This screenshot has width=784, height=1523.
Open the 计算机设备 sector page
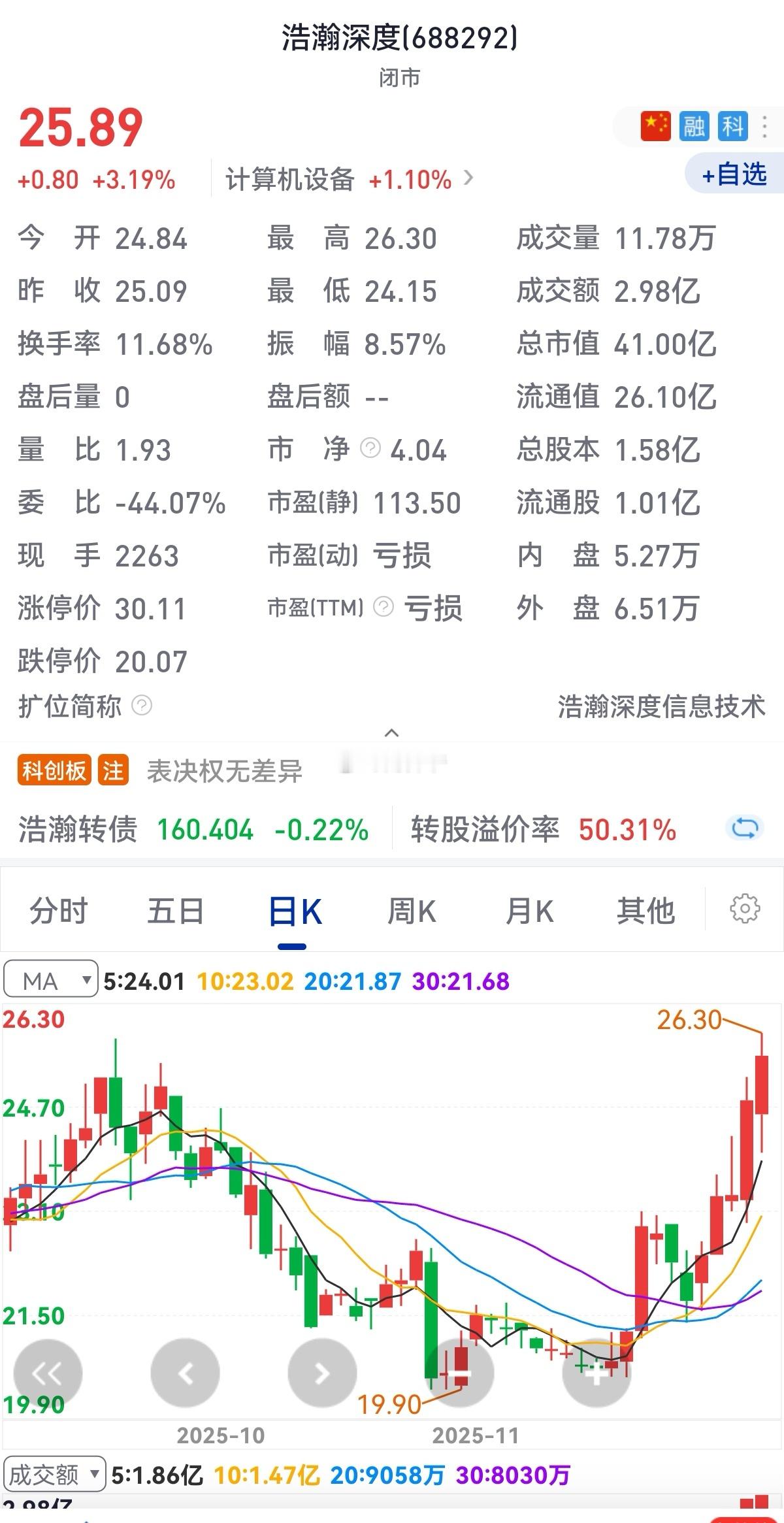[291, 180]
